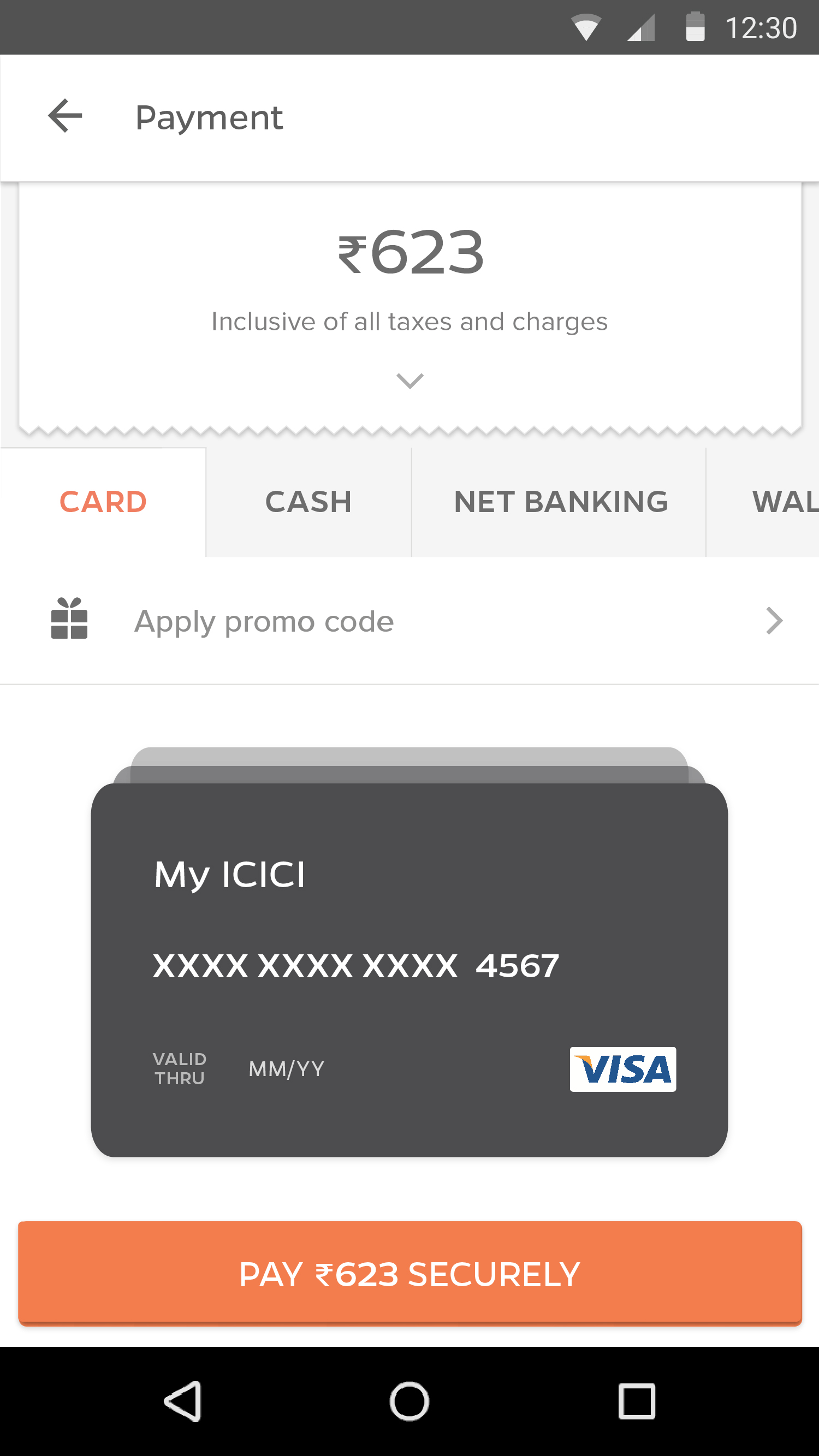
Task: Open Apply promo code
Action: (x=409, y=621)
